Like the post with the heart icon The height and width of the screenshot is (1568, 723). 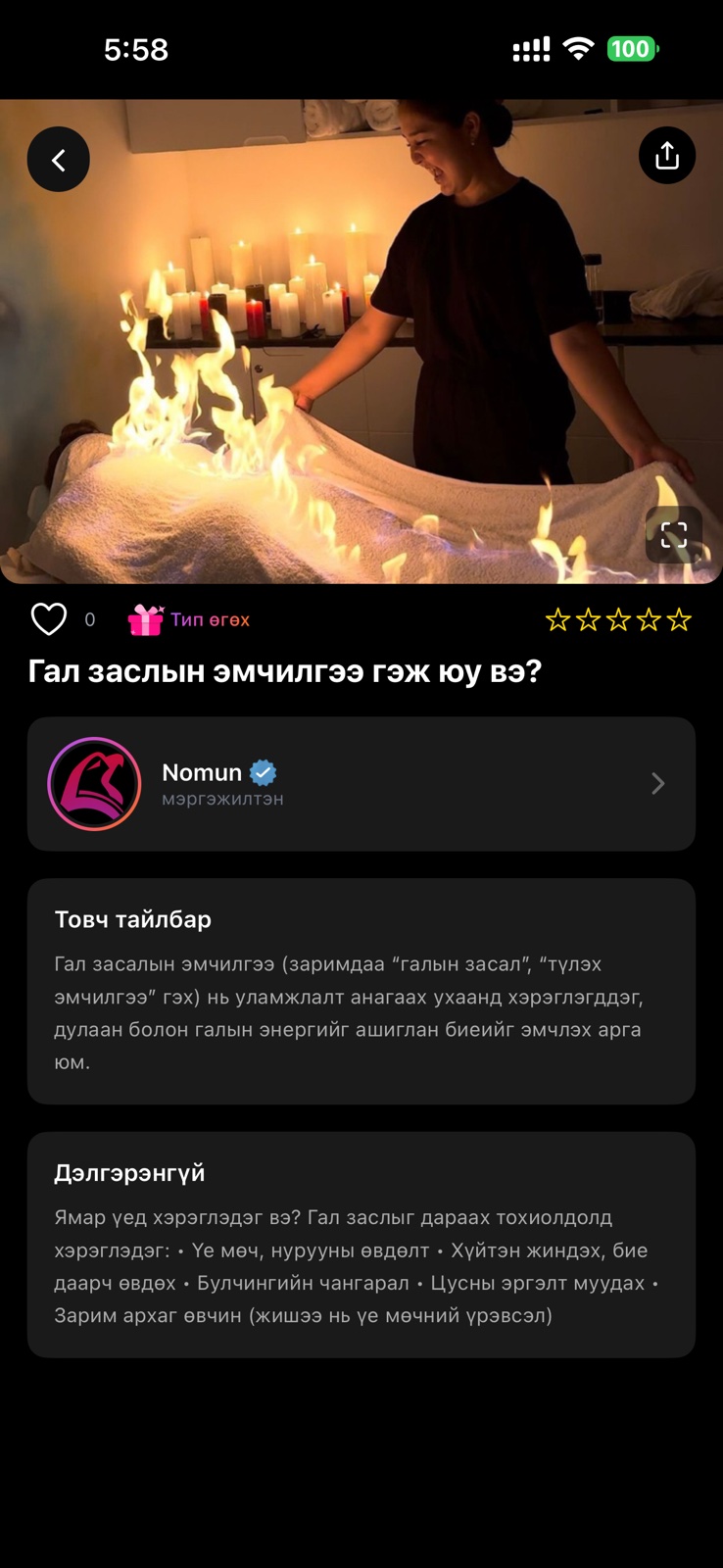tap(49, 619)
